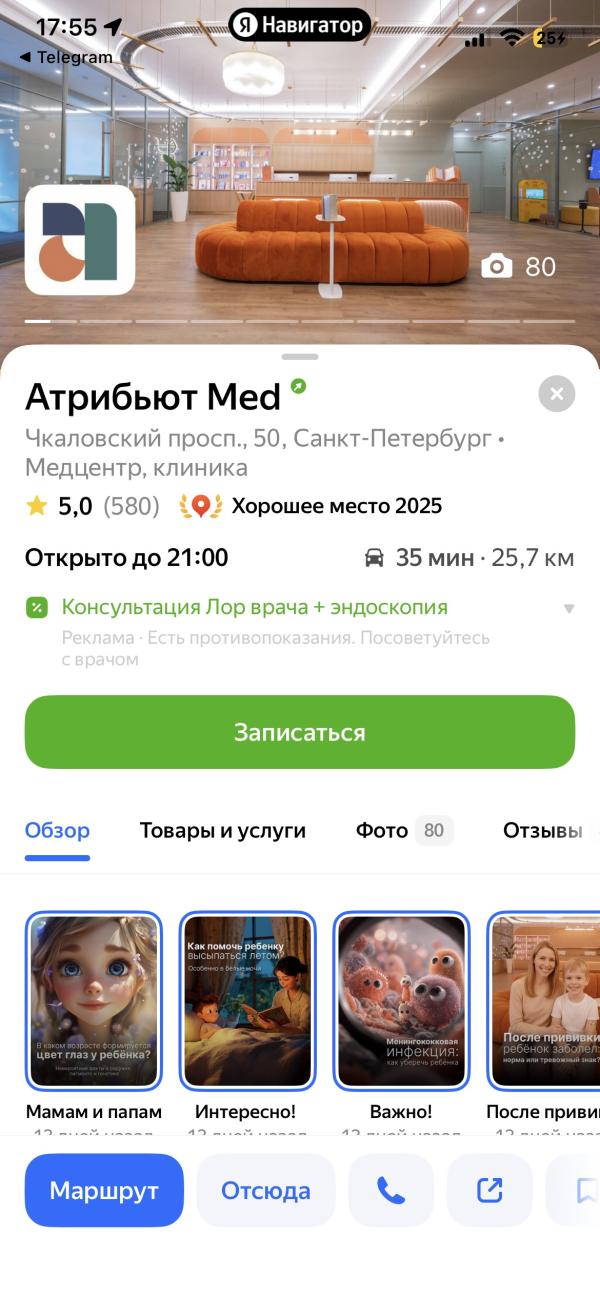Tap the Отсюда button
The image size is (600, 1297).
coord(265,1190)
